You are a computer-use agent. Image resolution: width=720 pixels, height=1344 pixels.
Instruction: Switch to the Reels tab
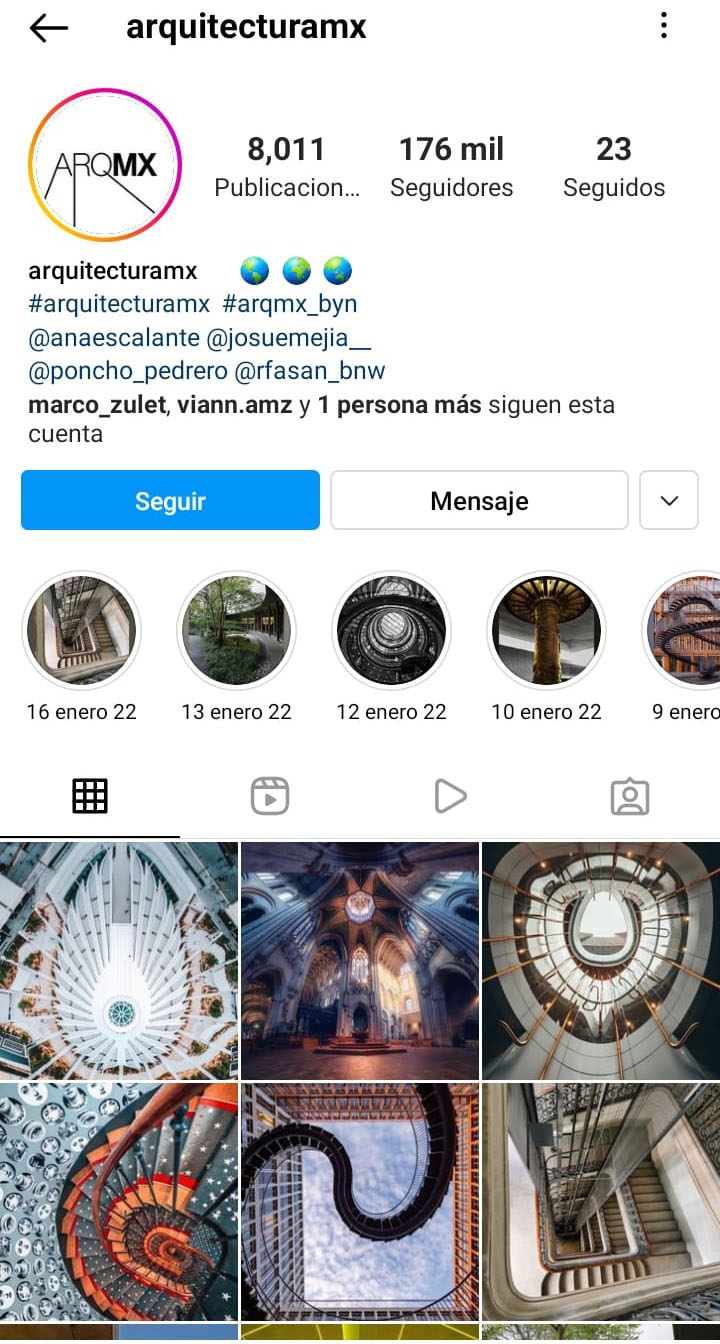[x=270, y=797]
